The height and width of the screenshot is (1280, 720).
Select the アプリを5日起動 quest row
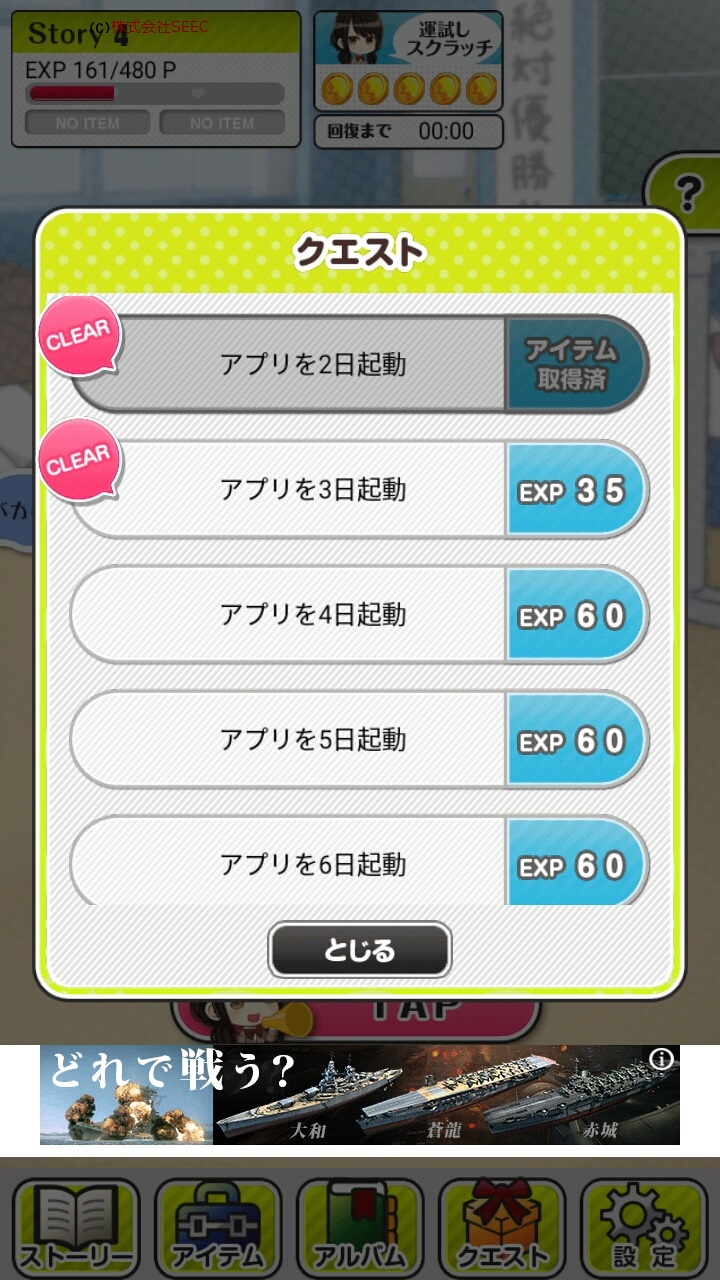tap(312, 739)
